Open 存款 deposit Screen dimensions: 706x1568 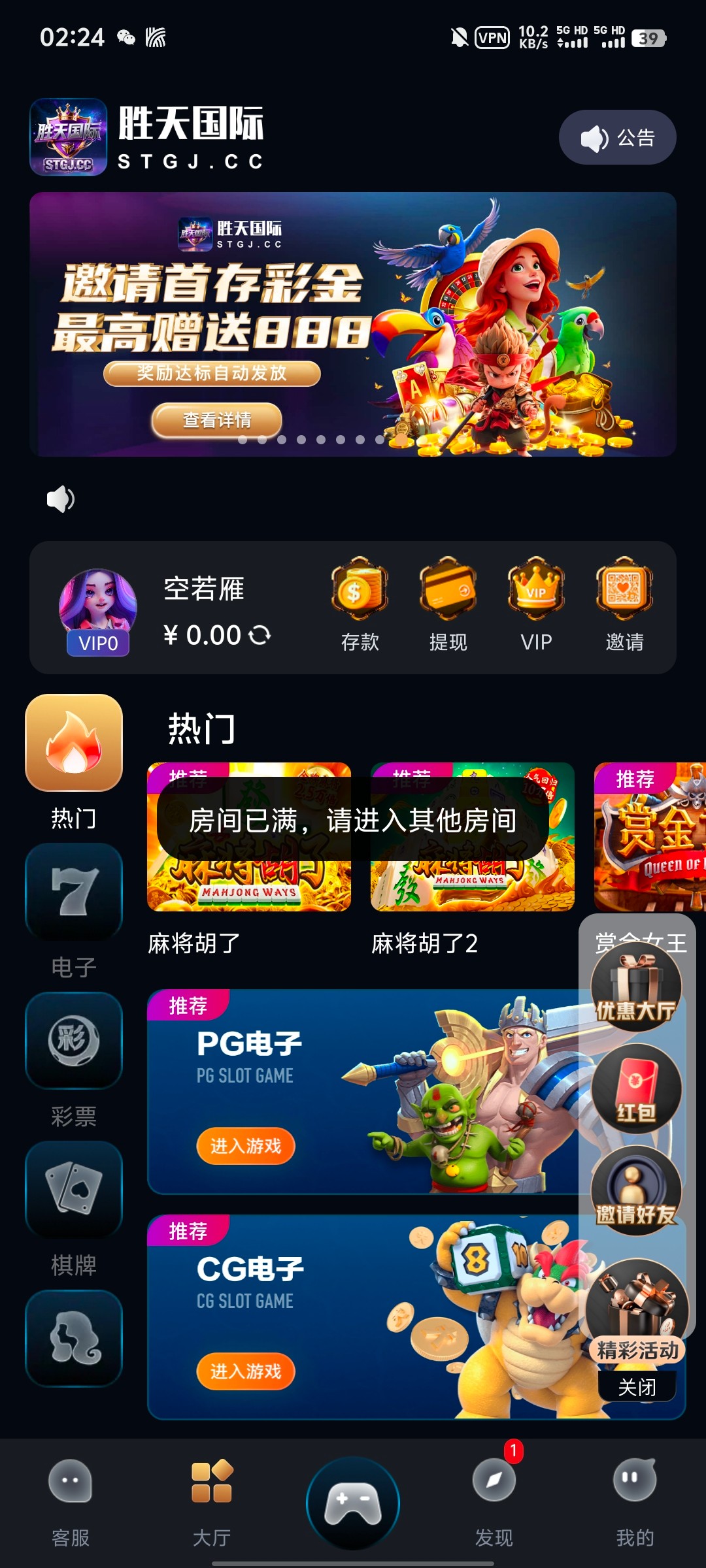click(360, 604)
